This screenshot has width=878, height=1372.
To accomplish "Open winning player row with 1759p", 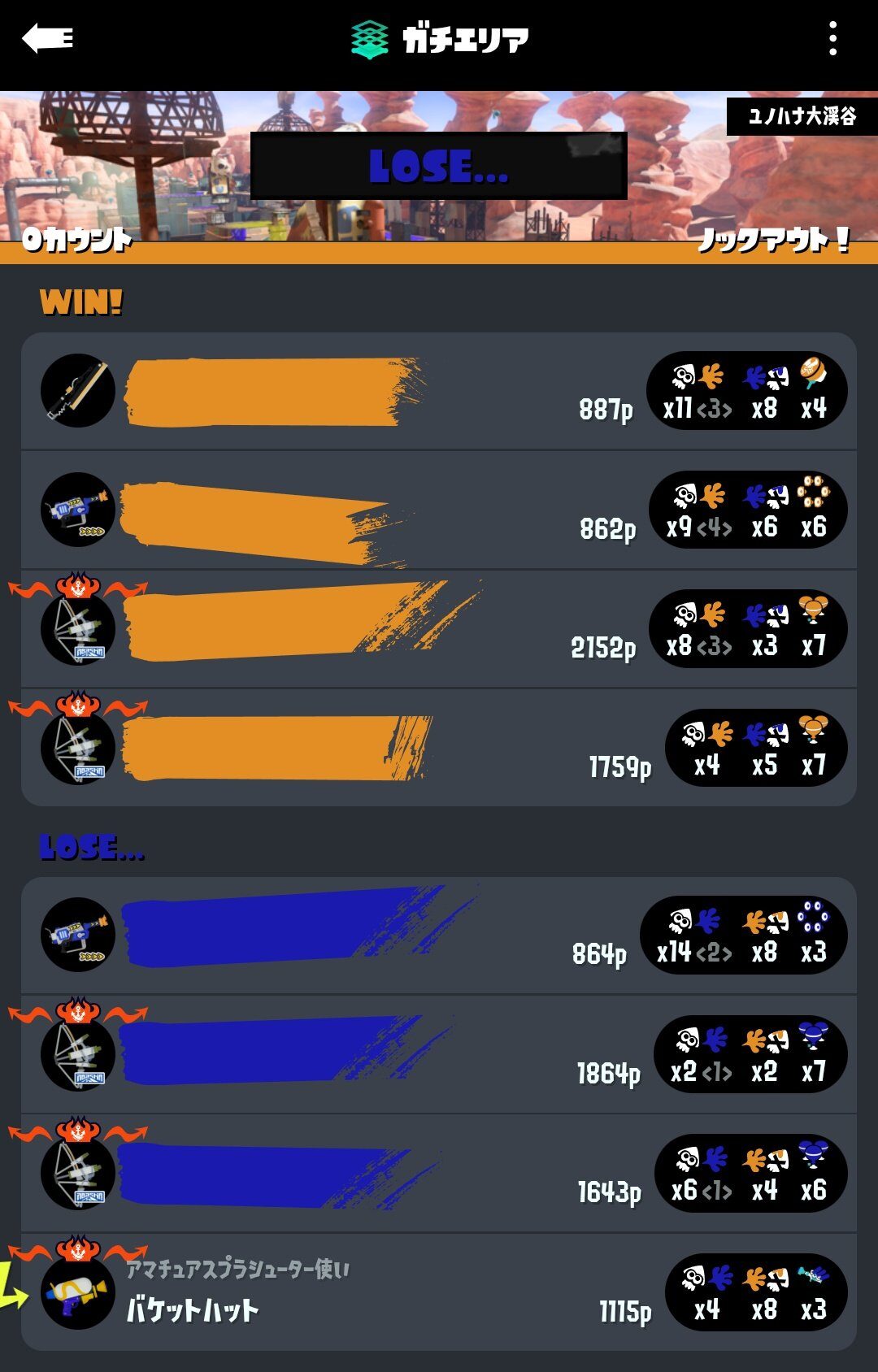I will point(439,748).
